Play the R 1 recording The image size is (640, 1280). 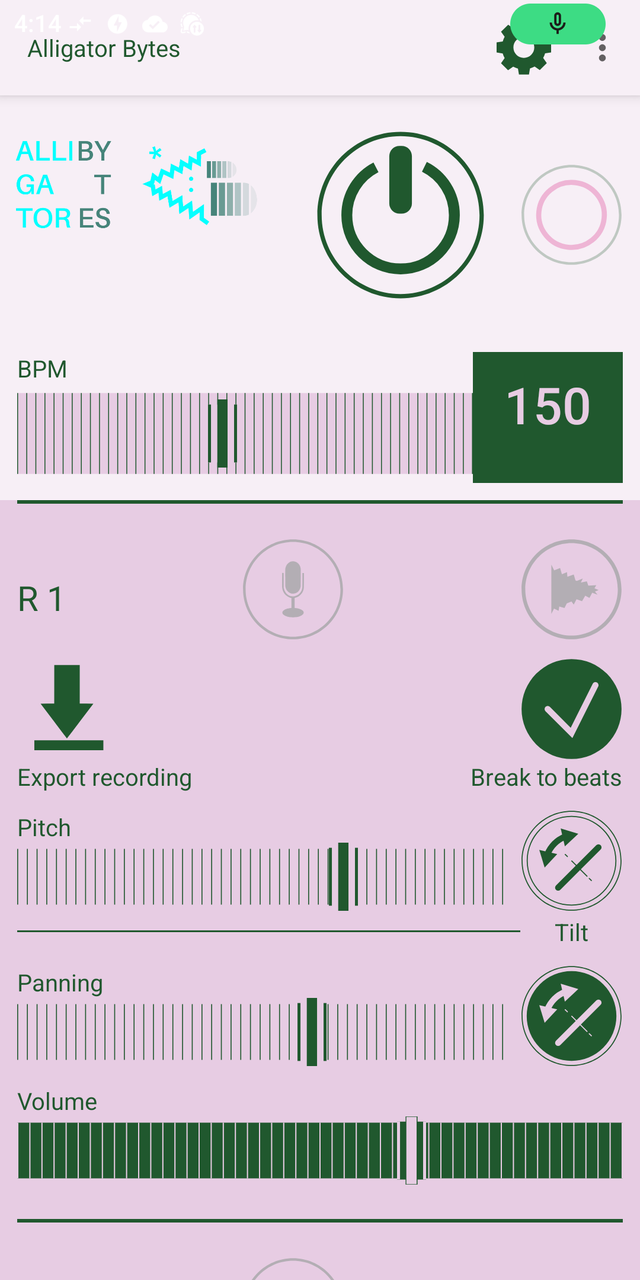[x=571, y=589]
